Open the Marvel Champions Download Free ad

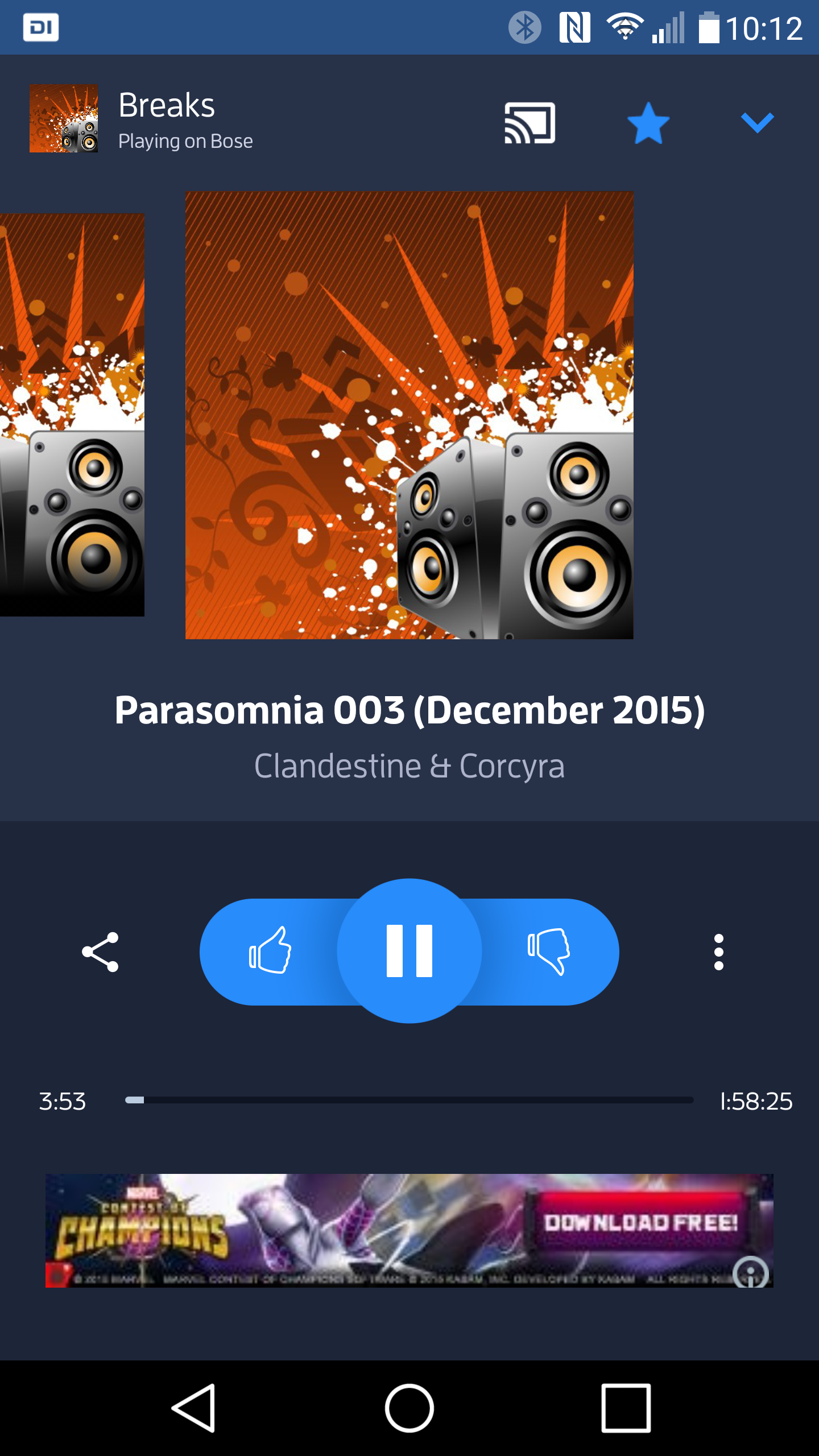409,1230
